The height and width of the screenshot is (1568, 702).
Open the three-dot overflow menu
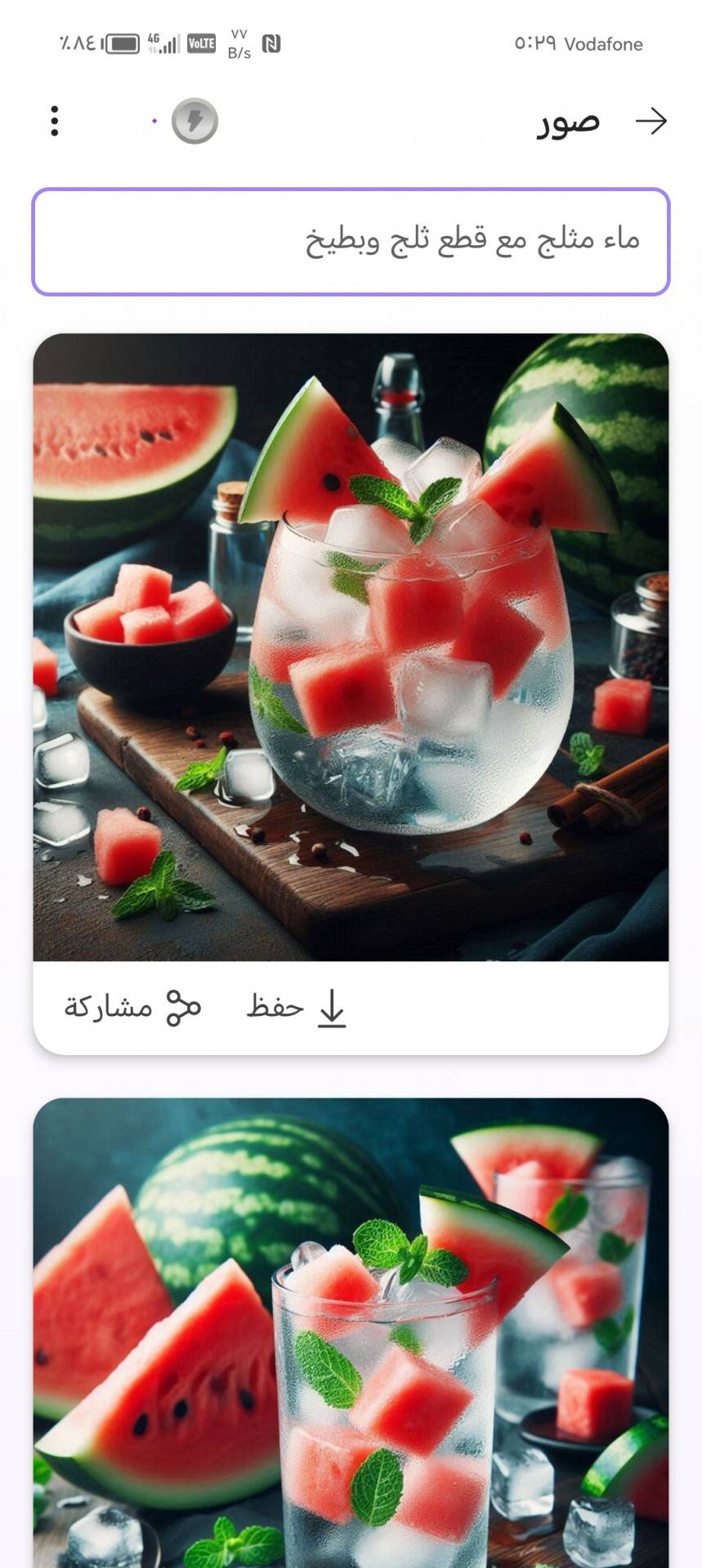tap(55, 121)
